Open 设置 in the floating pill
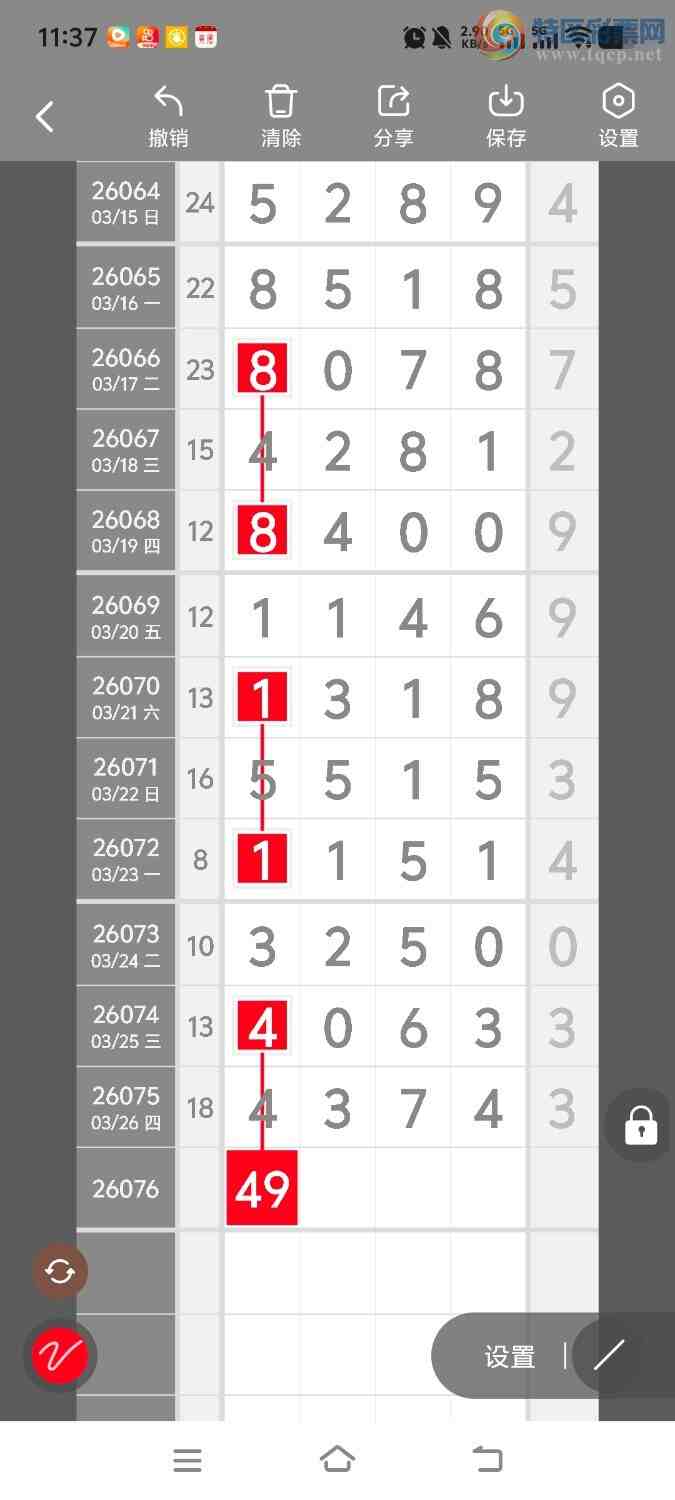675x1500 pixels. [510, 1357]
